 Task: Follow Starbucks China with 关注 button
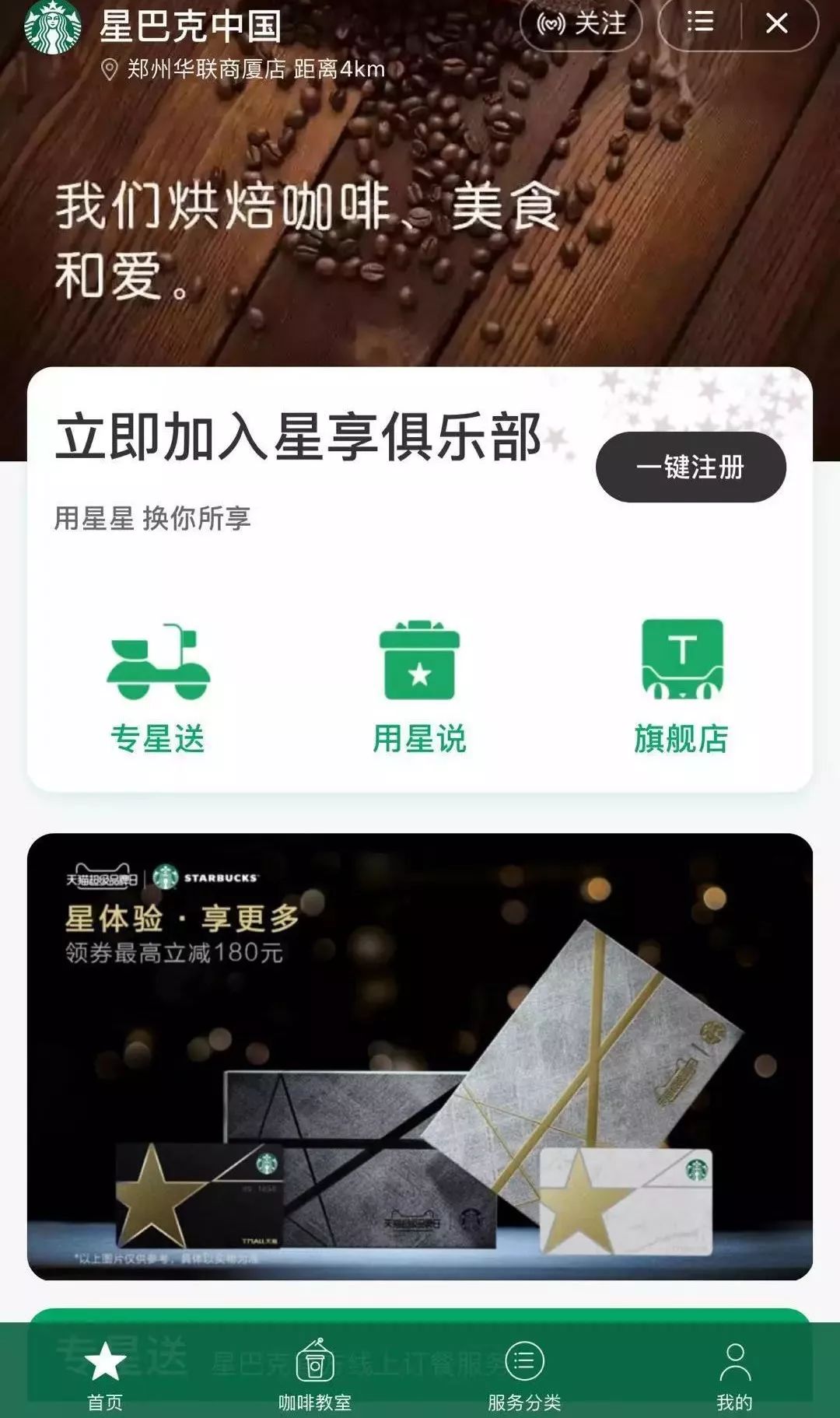coord(581,23)
